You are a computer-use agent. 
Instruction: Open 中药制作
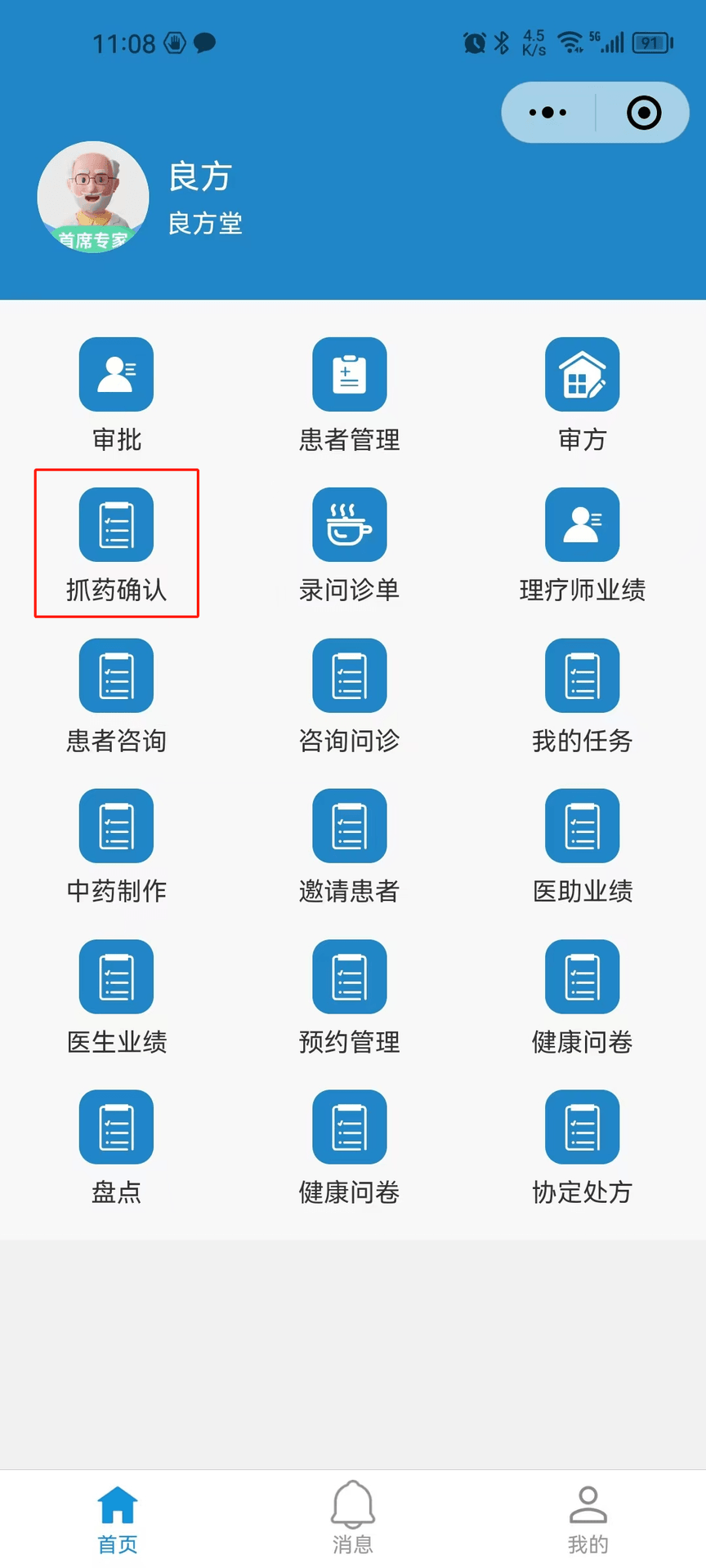pyautogui.click(x=116, y=847)
